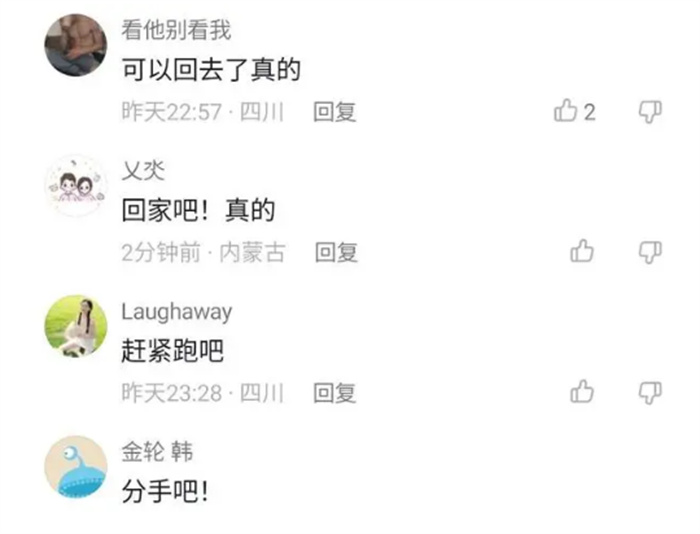Like the comment 回家吧！真的

pos(582,252)
